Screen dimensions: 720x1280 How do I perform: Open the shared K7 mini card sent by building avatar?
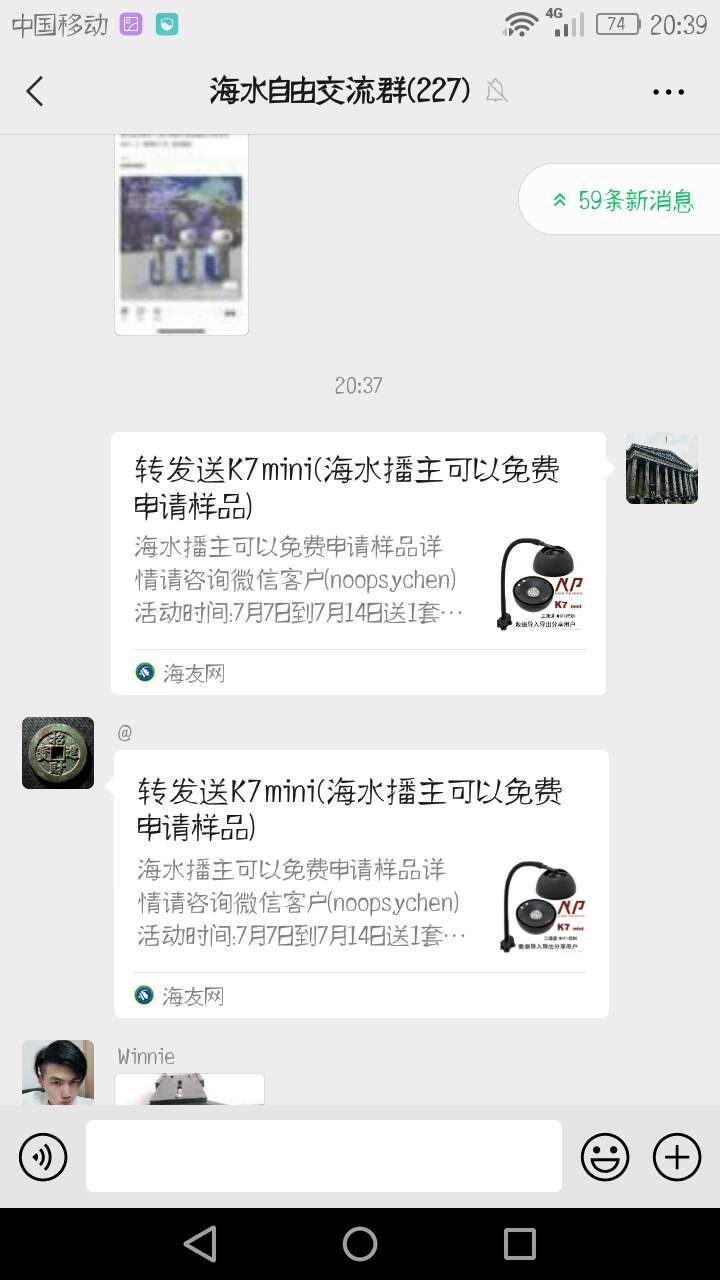coord(358,562)
